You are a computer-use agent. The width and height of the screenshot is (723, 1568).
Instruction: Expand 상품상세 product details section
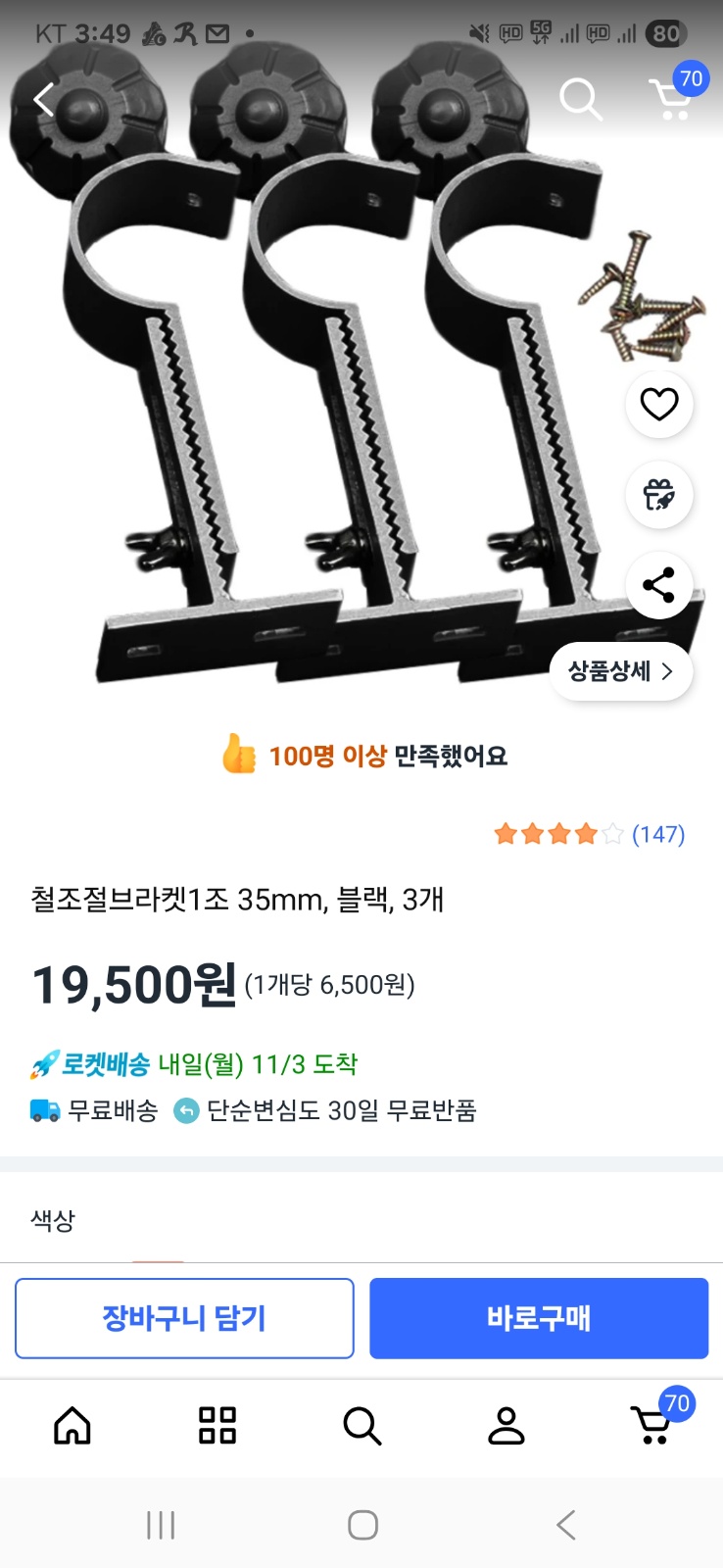pyautogui.click(x=621, y=671)
